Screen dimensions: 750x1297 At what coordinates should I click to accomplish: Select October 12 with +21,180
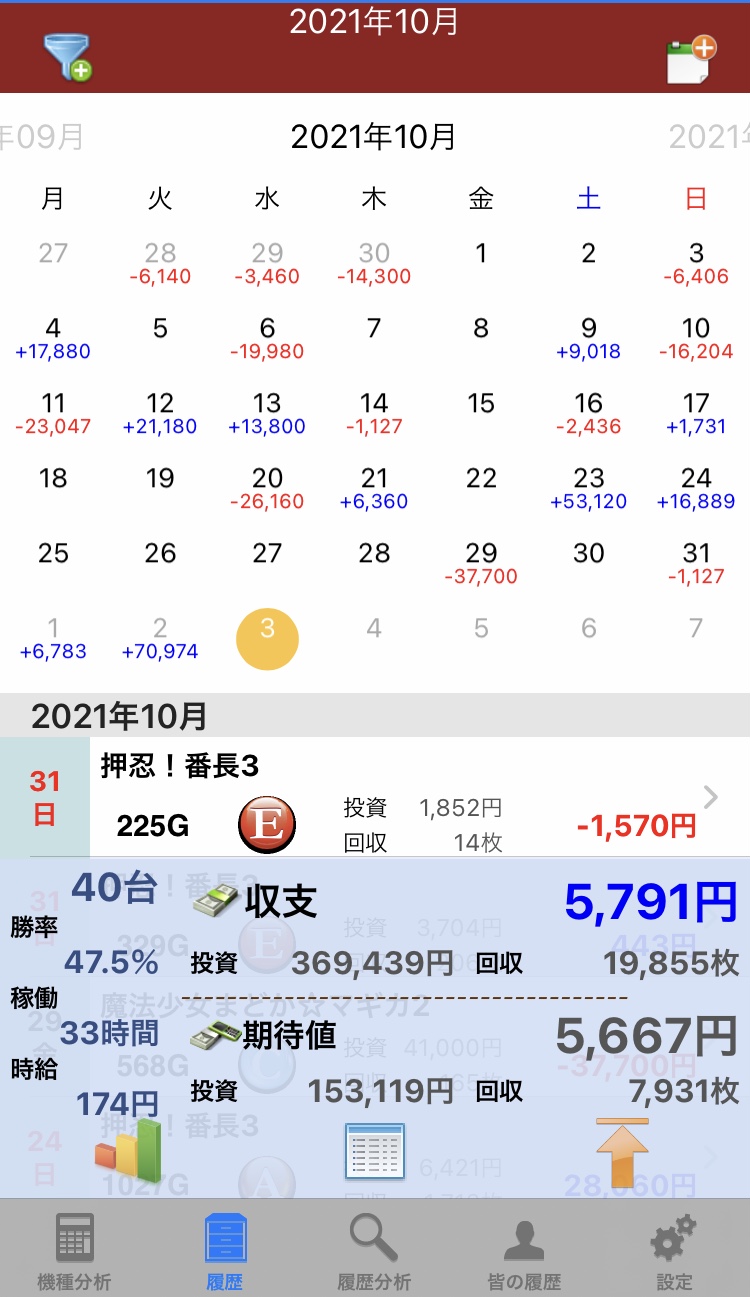(x=160, y=414)
